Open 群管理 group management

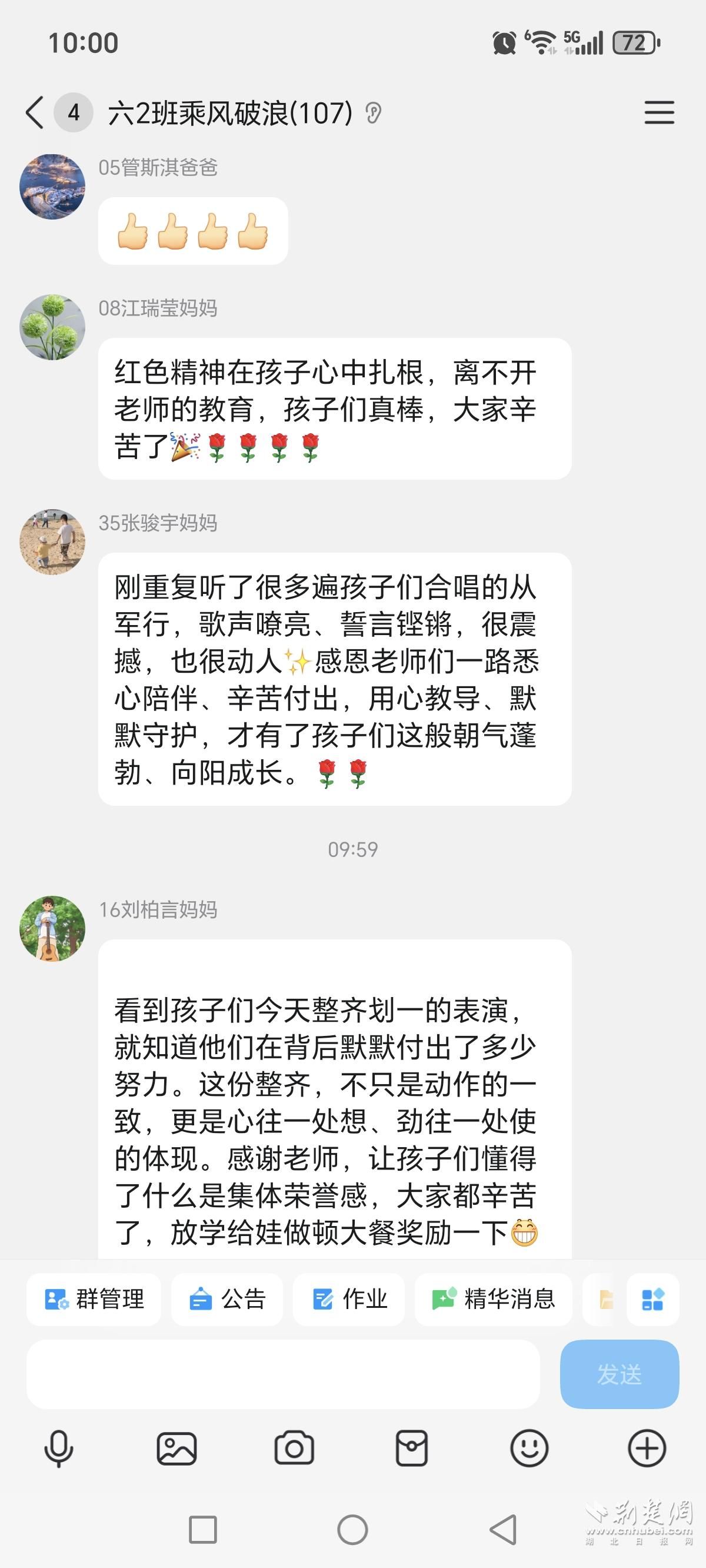click(94, 1300)
